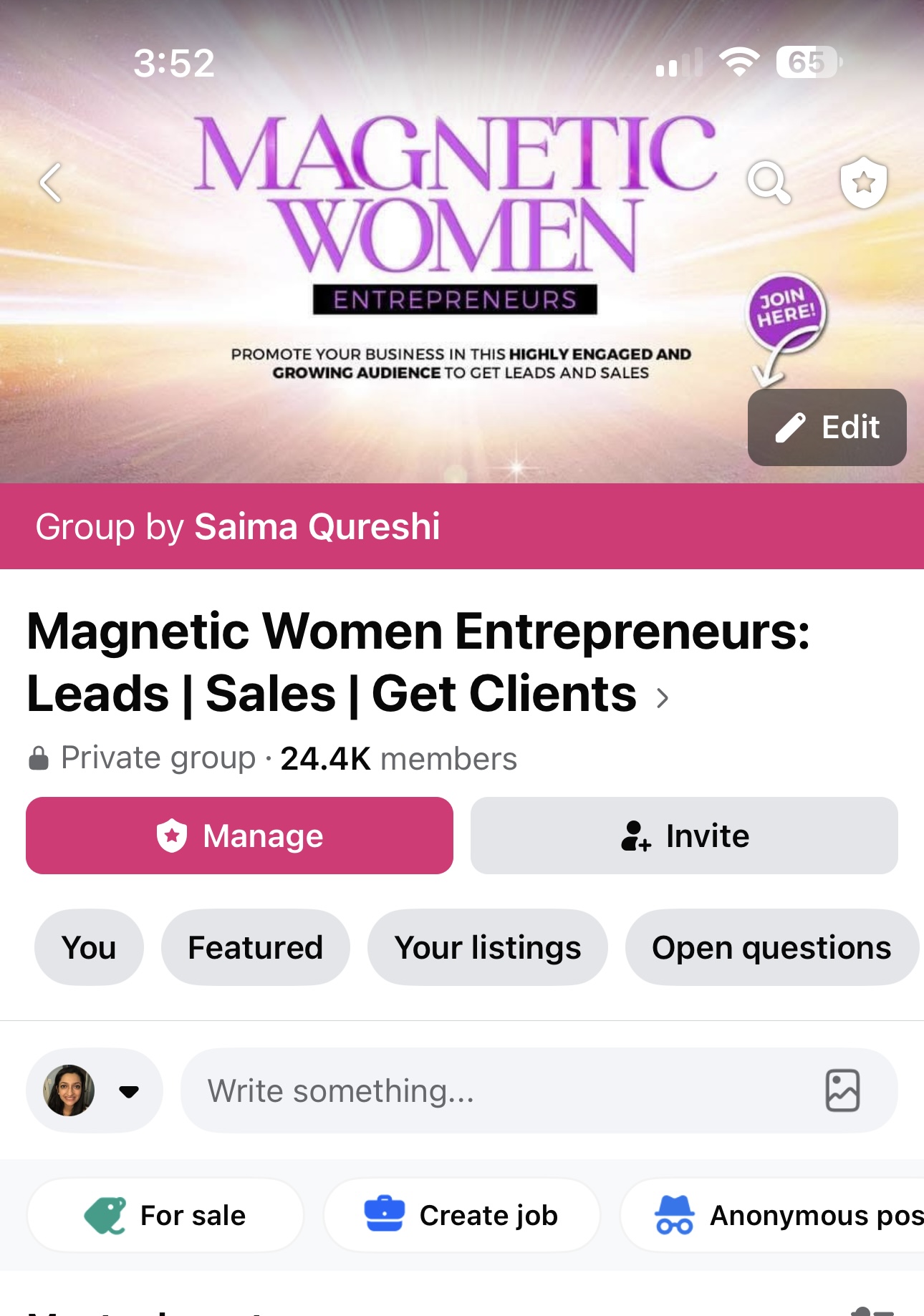Screen dimensions: 924x1316
Task: Switch posting identity via profile dropdown
Action: click(95, 1090)
